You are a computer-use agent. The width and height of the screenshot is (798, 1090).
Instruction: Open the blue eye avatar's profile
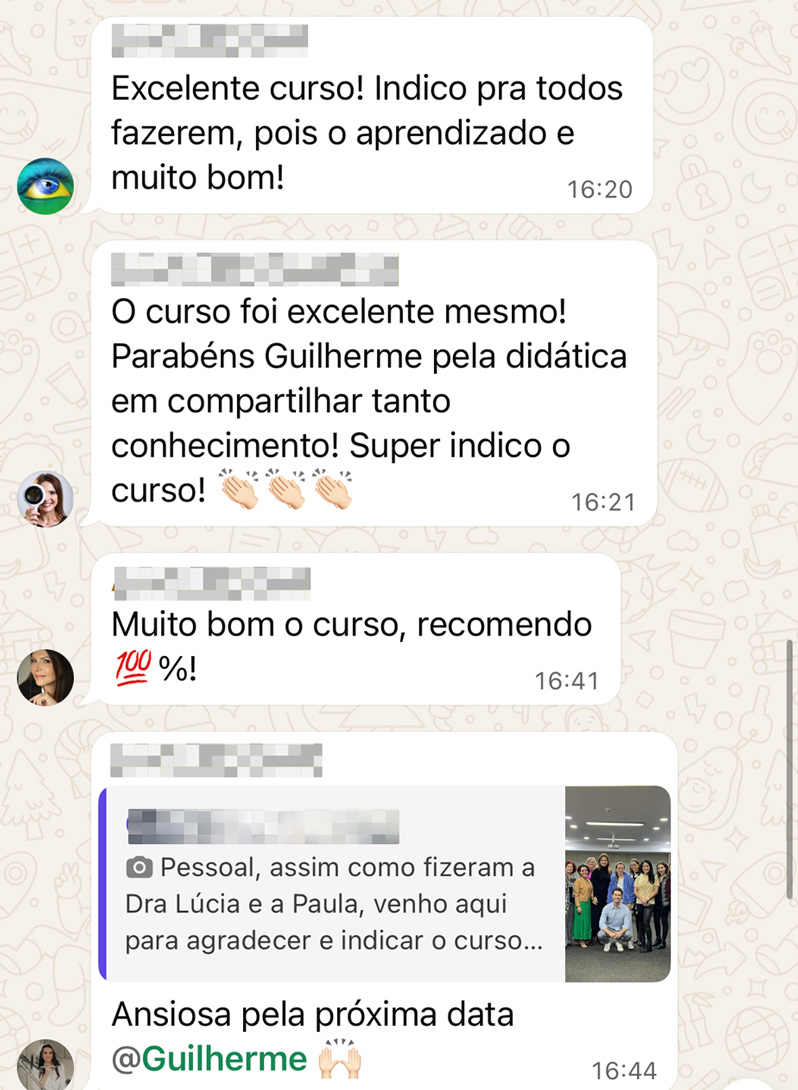pyautogui.click(x=46, y=185)
